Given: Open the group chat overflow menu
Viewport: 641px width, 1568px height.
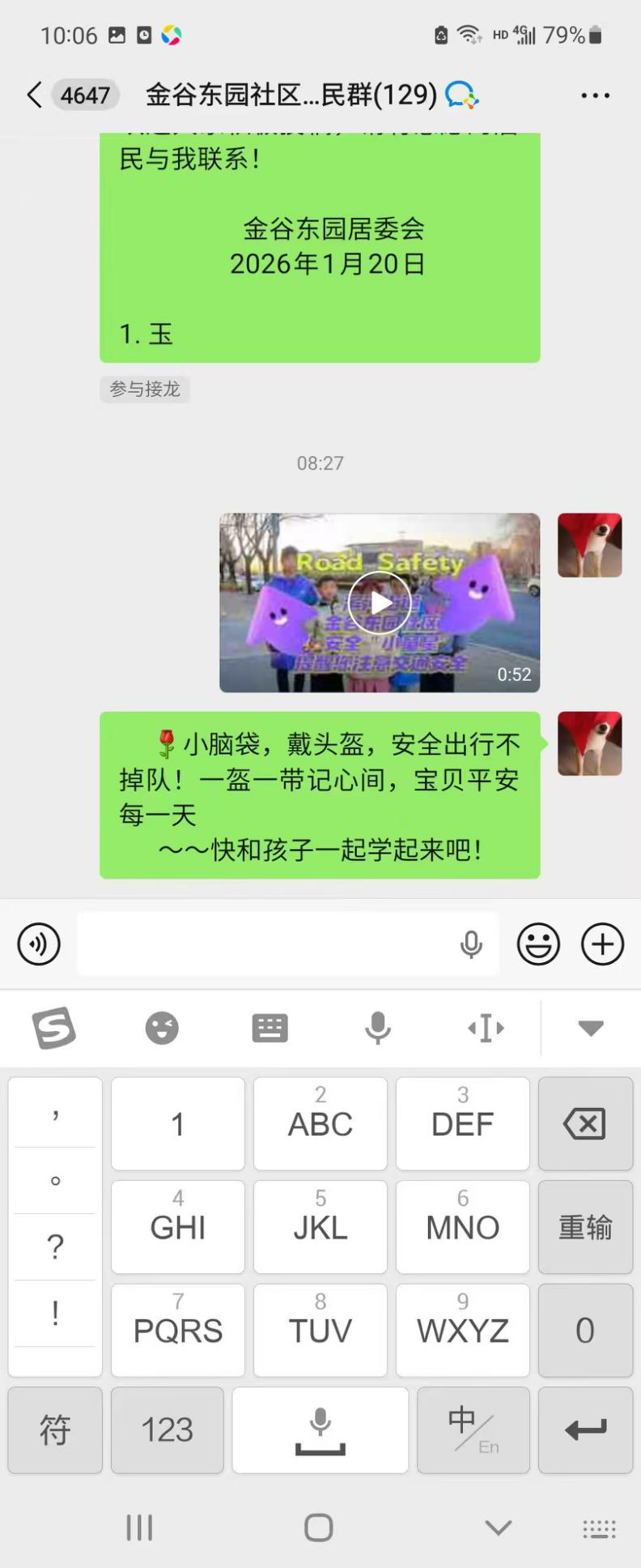Looking at the screenshot, I should coord(595,96).
